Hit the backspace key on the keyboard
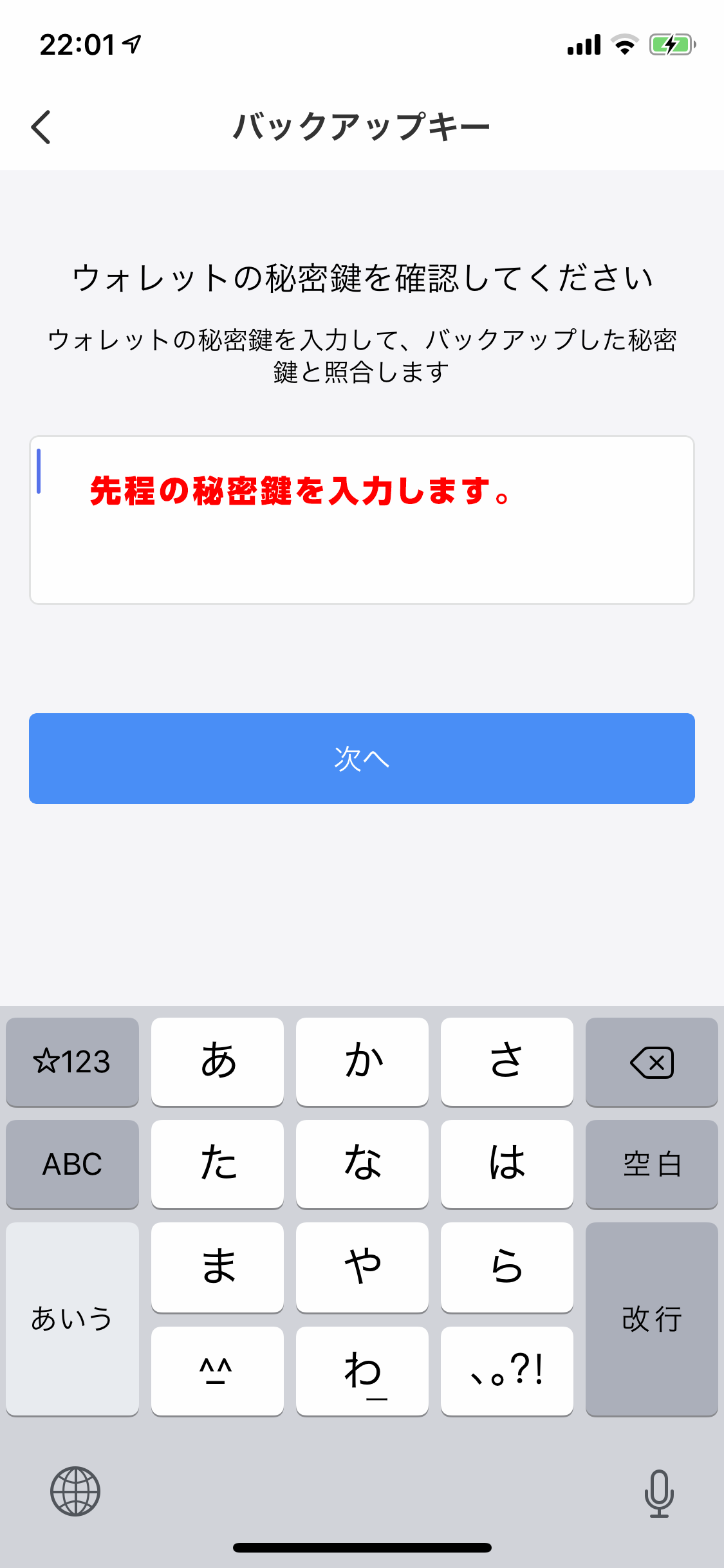724x1568 pixels. [x=651, y=1062]
